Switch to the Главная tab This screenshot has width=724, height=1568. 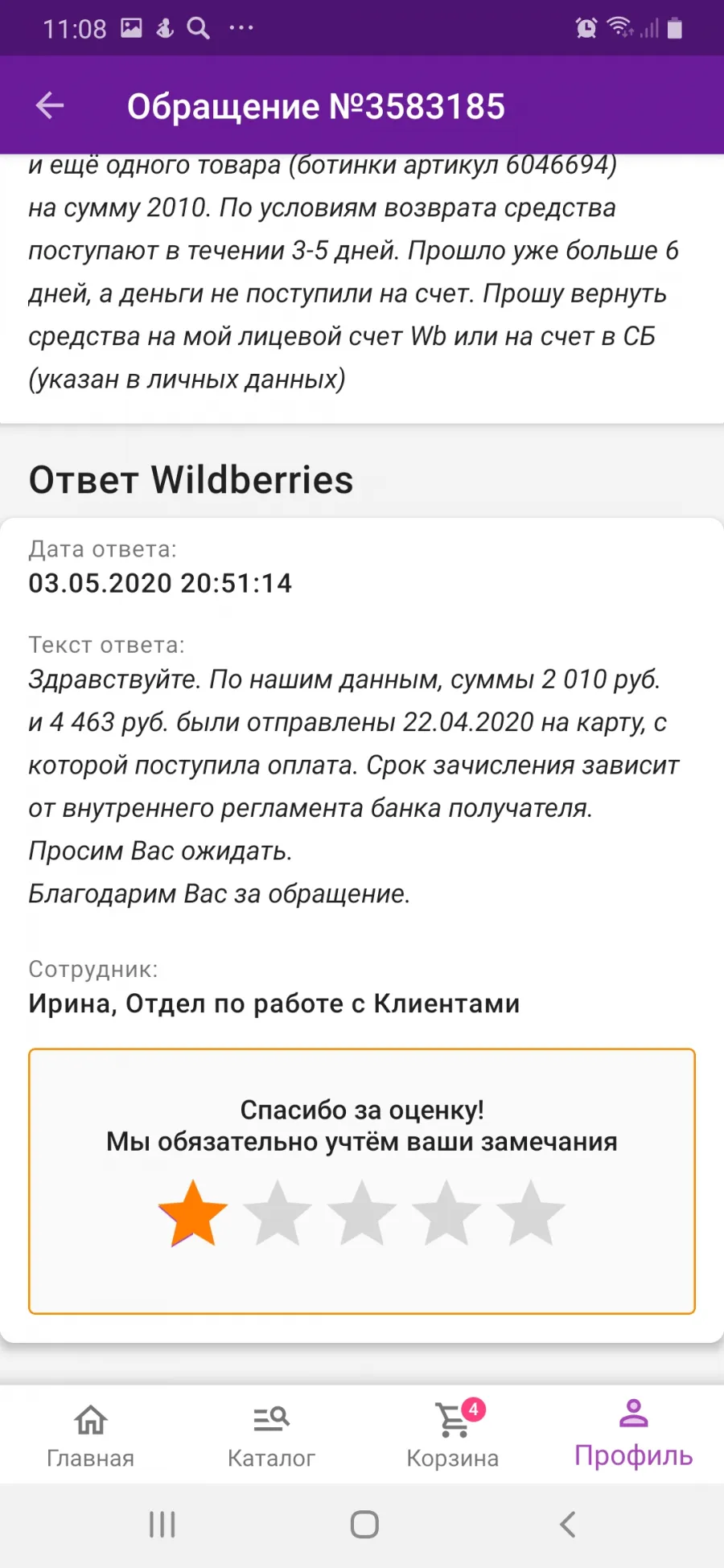click(91, 1435)
